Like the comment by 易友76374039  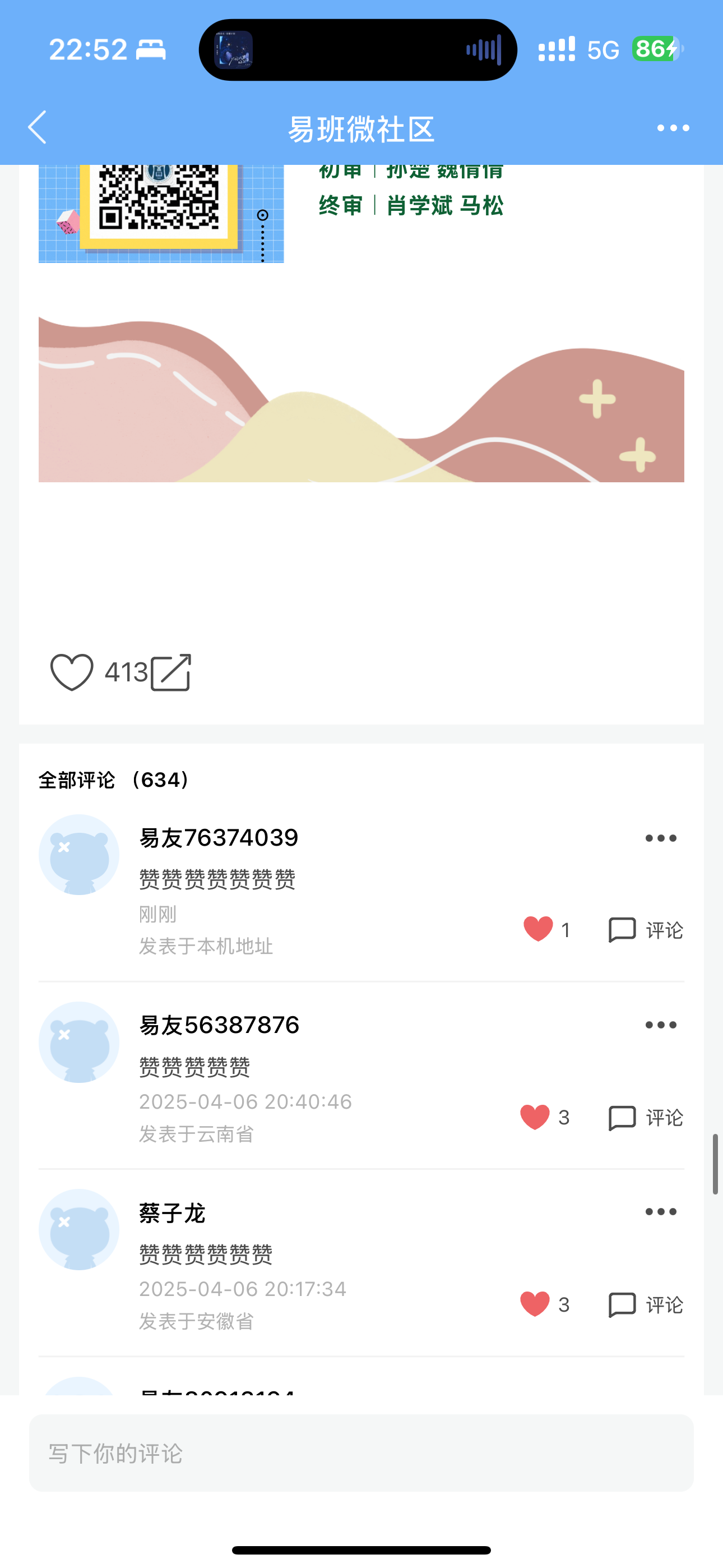(x=538, y=929)
